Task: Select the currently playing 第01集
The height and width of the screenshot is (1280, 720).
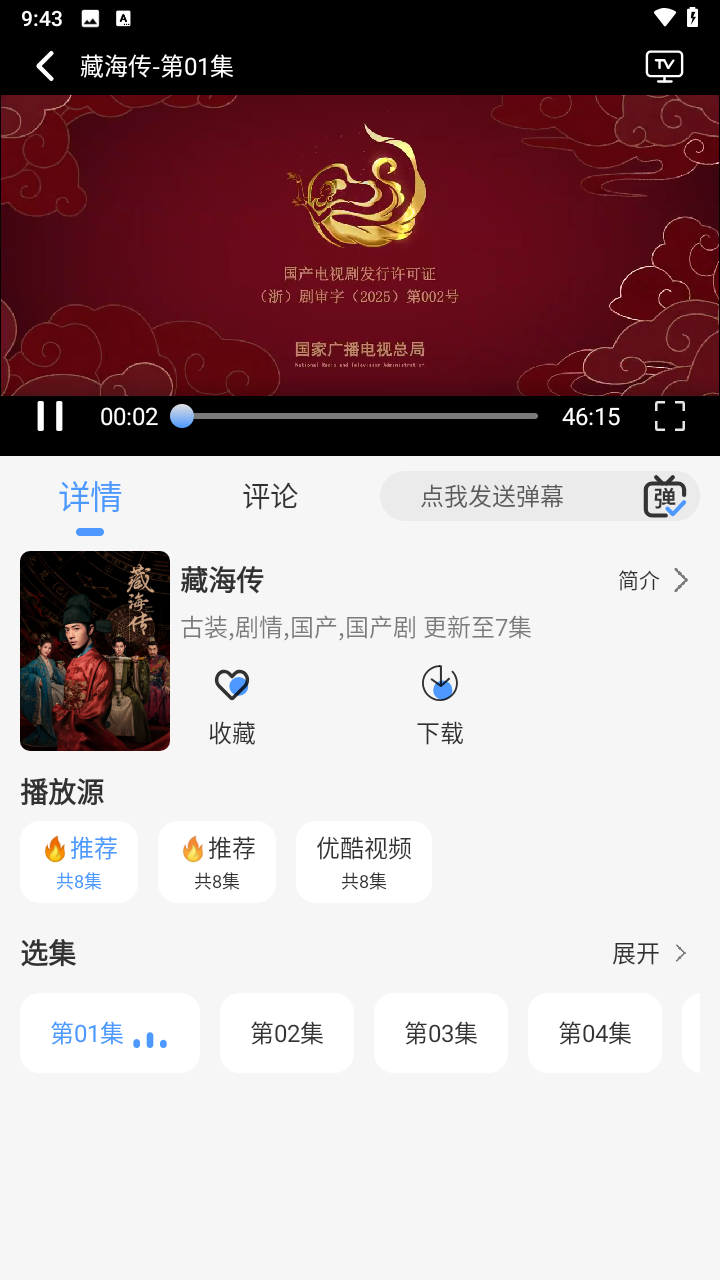Action: (x=110, y=1033)
